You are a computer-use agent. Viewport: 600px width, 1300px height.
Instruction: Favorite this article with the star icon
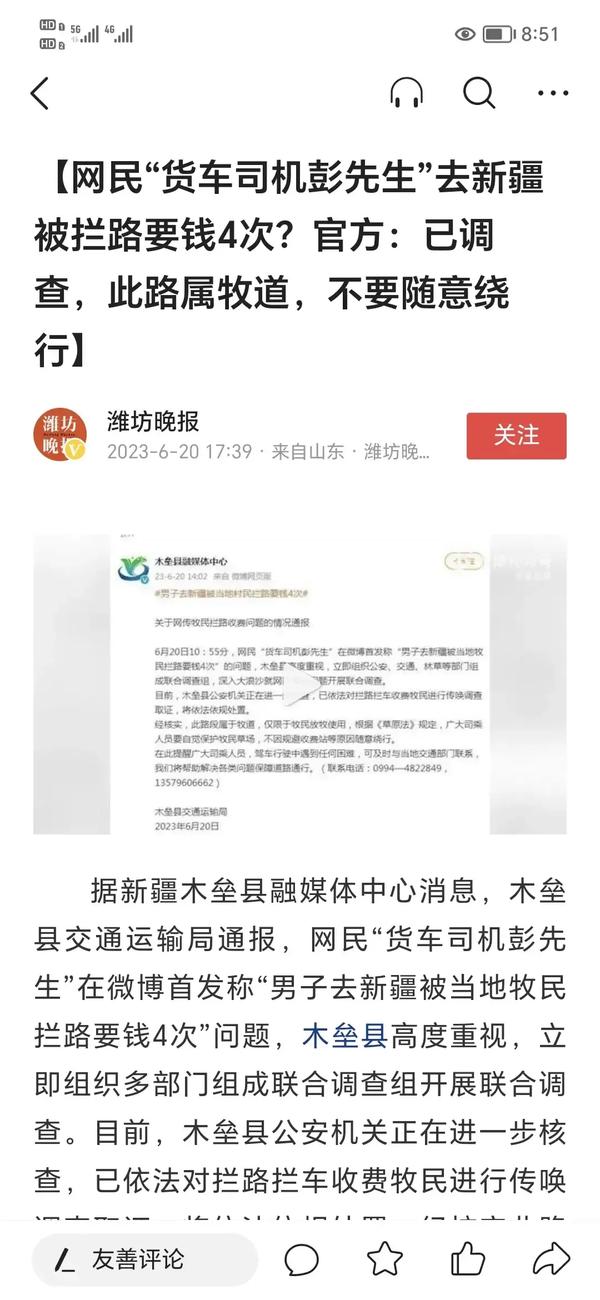click(x=385, y=1259)
